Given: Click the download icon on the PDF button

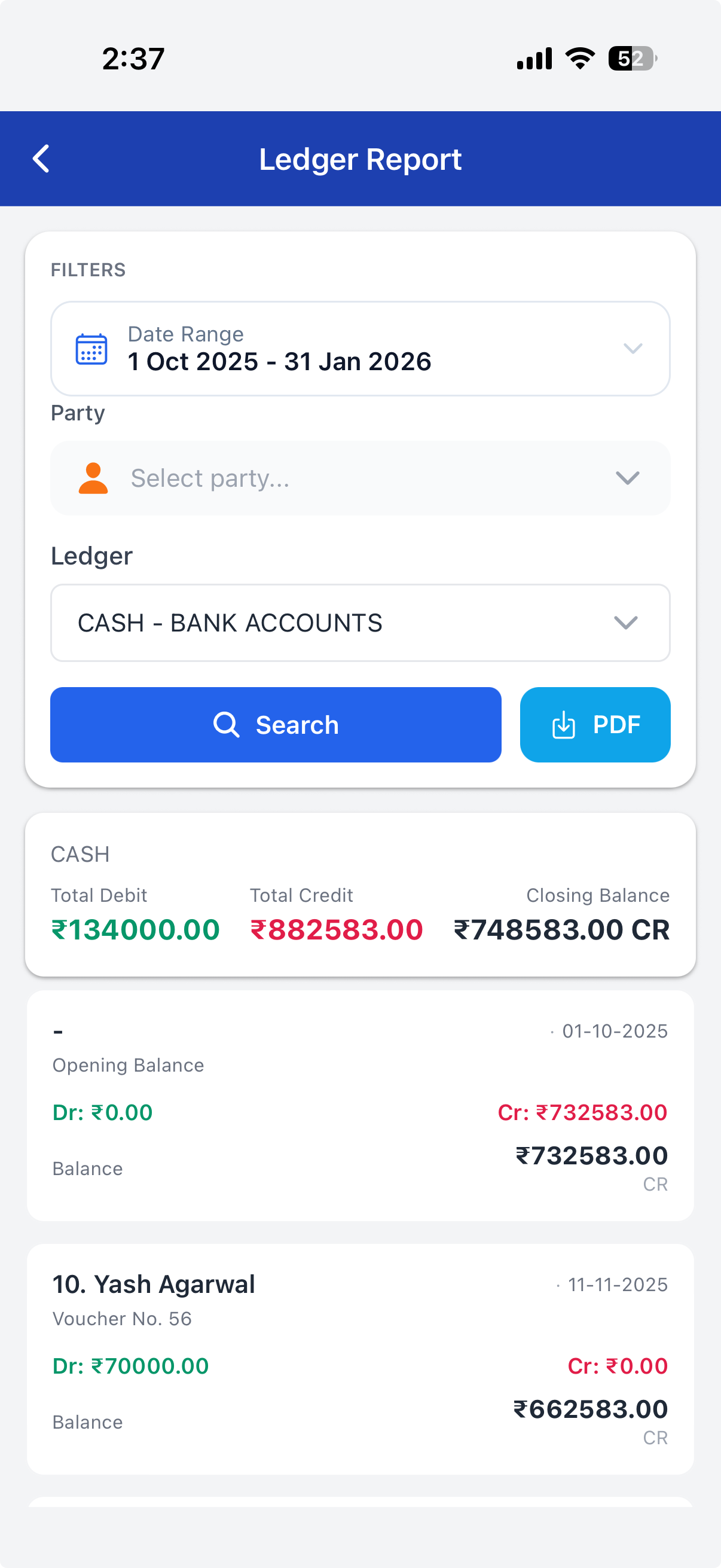Looking at the screenshot, I should coord(563,724).
